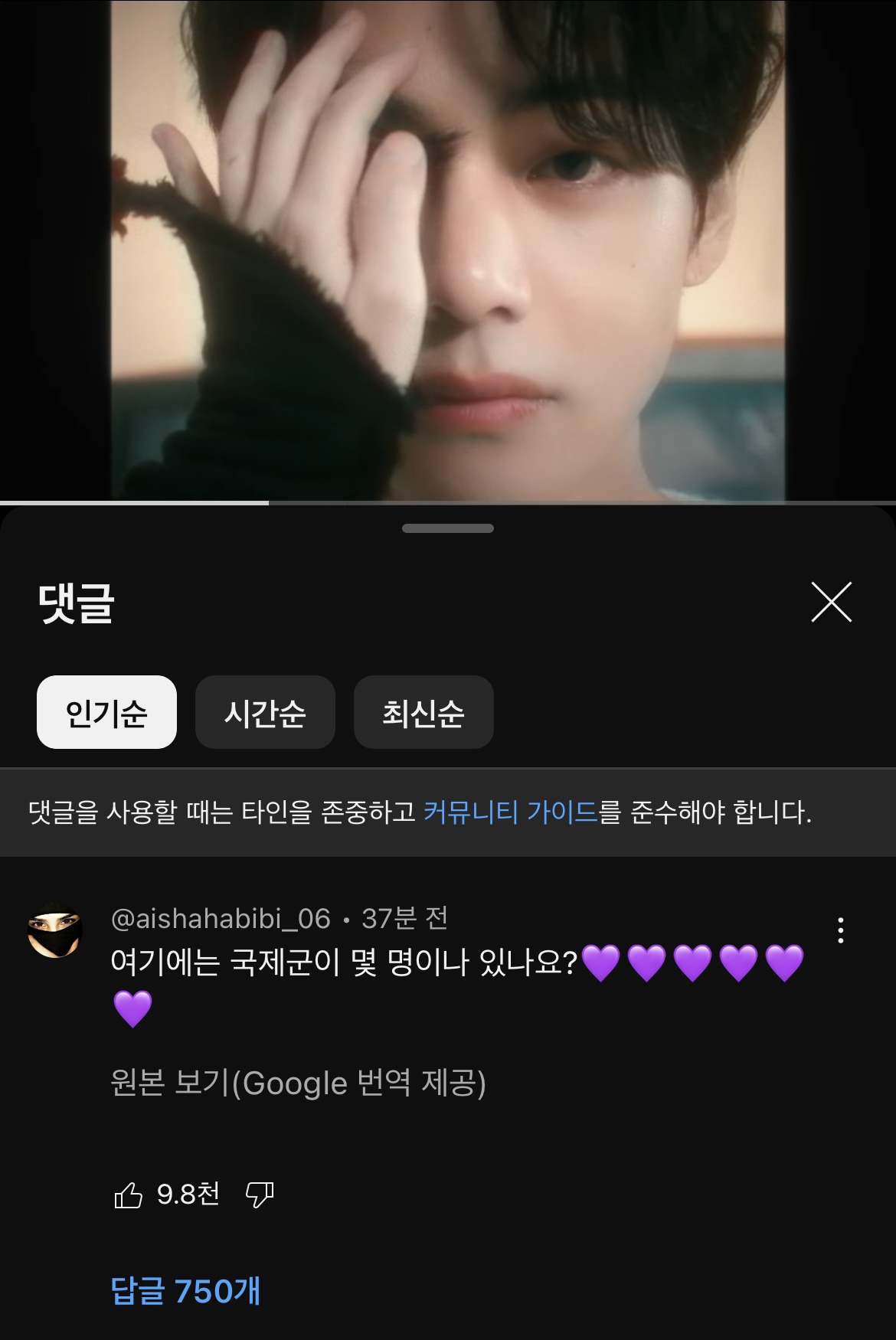This screenshot has height=1340, width=896.
Task: Open options menu for @aishahabibi_06's comment
Action: coord(840,930)
